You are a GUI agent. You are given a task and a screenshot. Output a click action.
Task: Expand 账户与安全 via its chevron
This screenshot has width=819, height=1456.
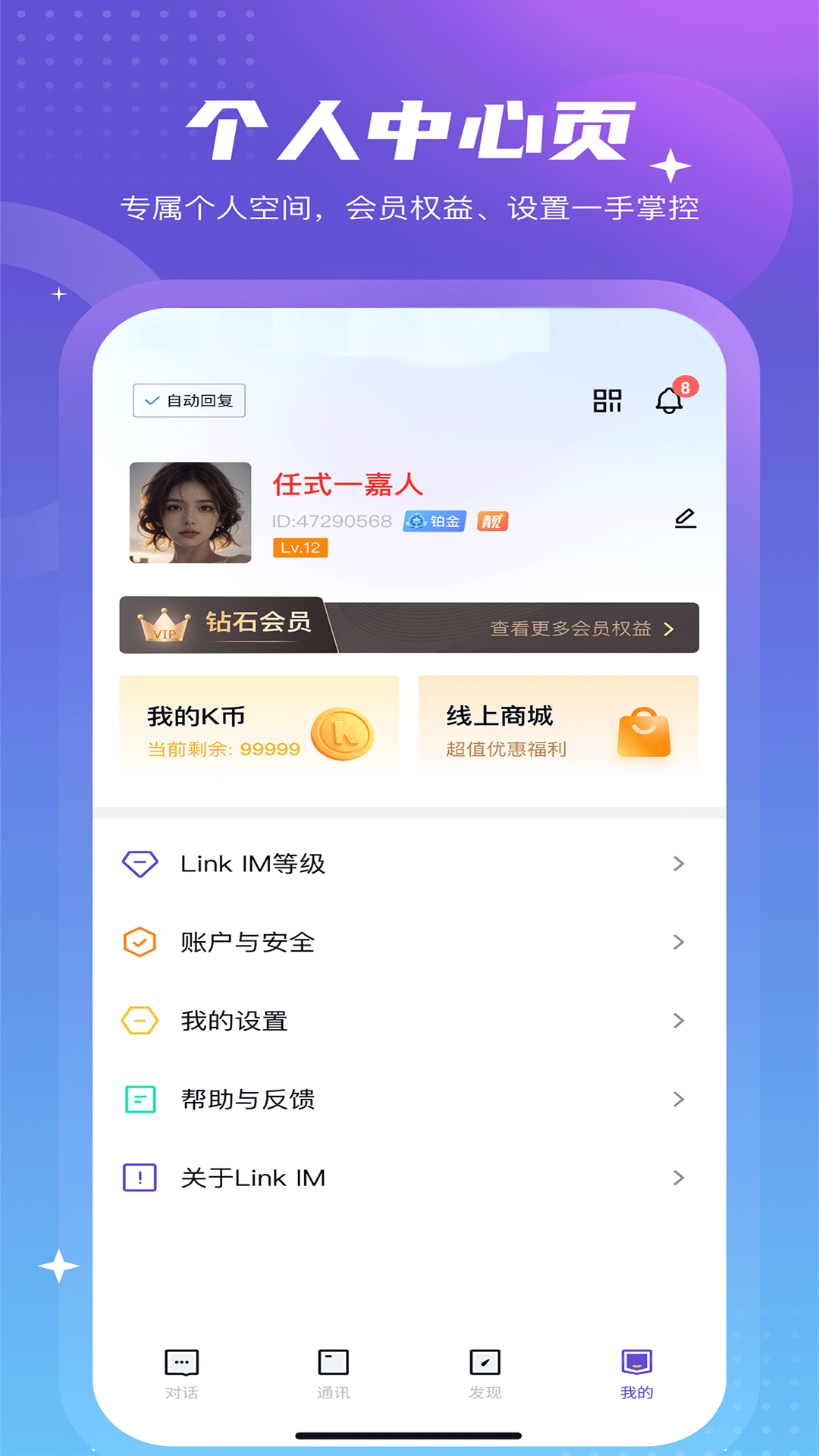point(677,943)
